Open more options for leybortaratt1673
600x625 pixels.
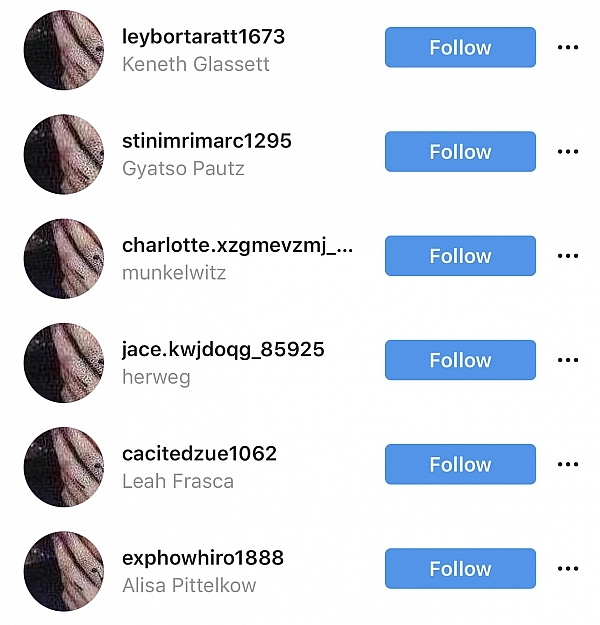(x=568, y=47)
